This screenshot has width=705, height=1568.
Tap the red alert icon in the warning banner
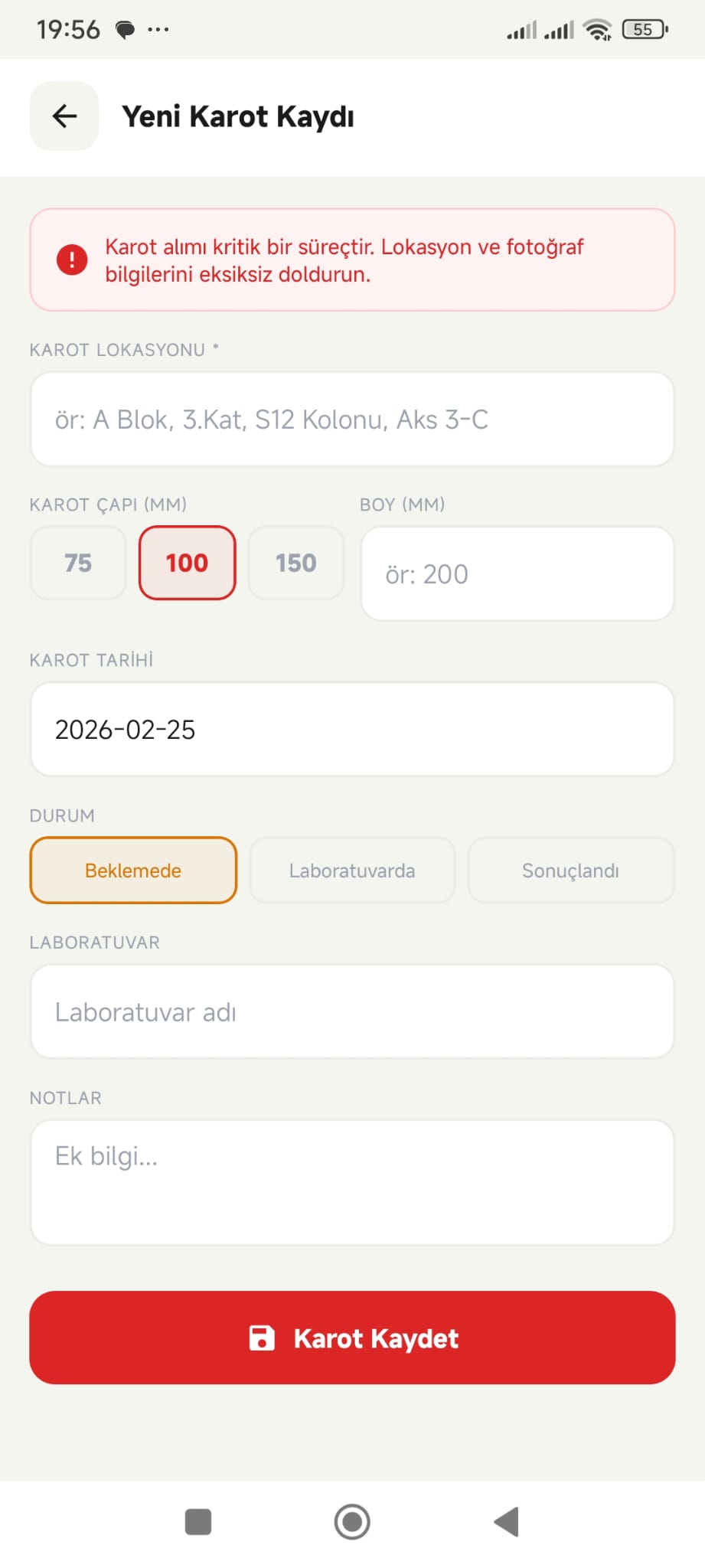(71, 259)
